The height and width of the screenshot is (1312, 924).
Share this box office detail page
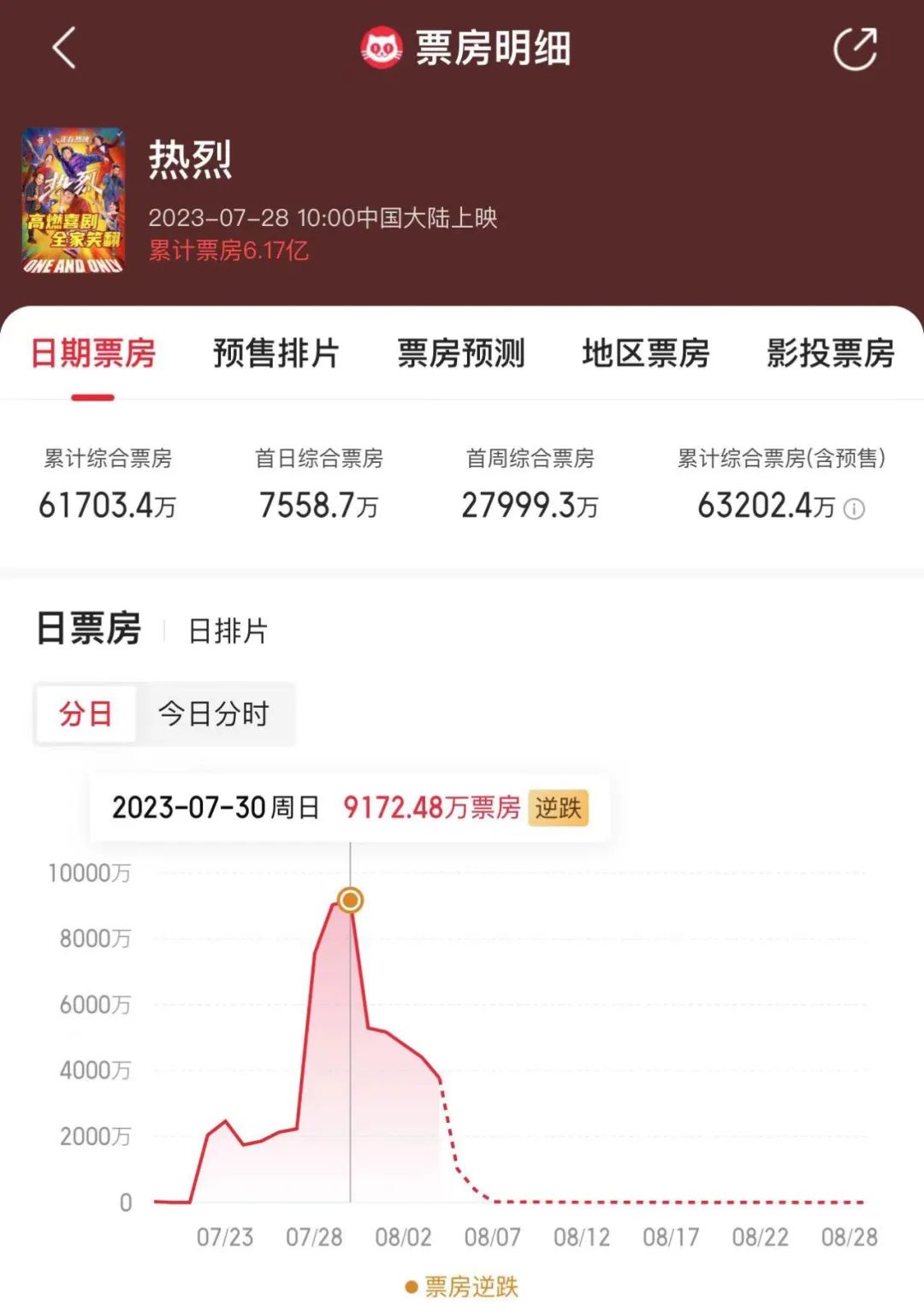click(855, 49)
